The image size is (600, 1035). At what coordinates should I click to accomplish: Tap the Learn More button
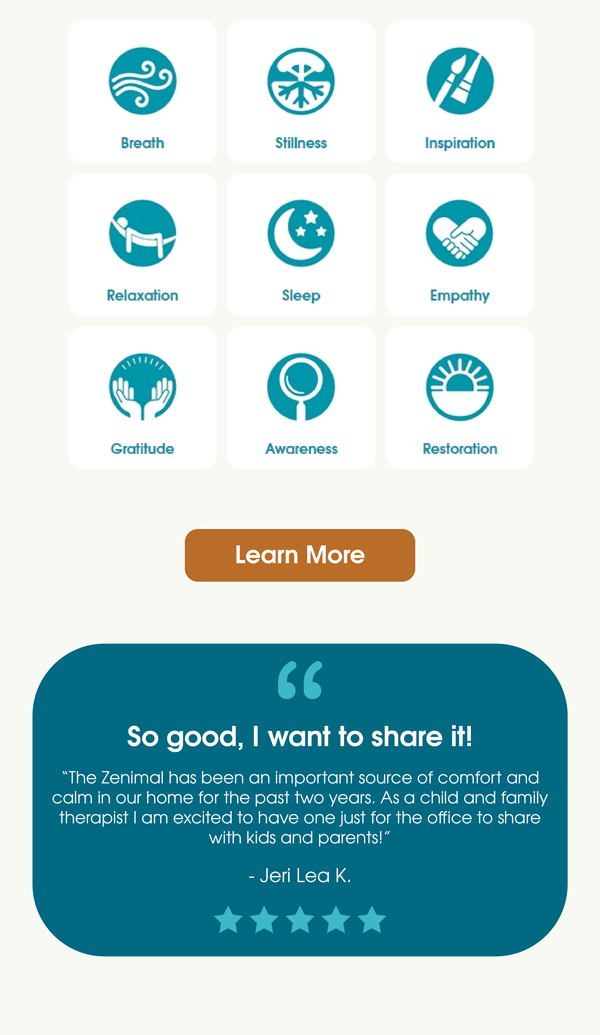tap(300, 555)
